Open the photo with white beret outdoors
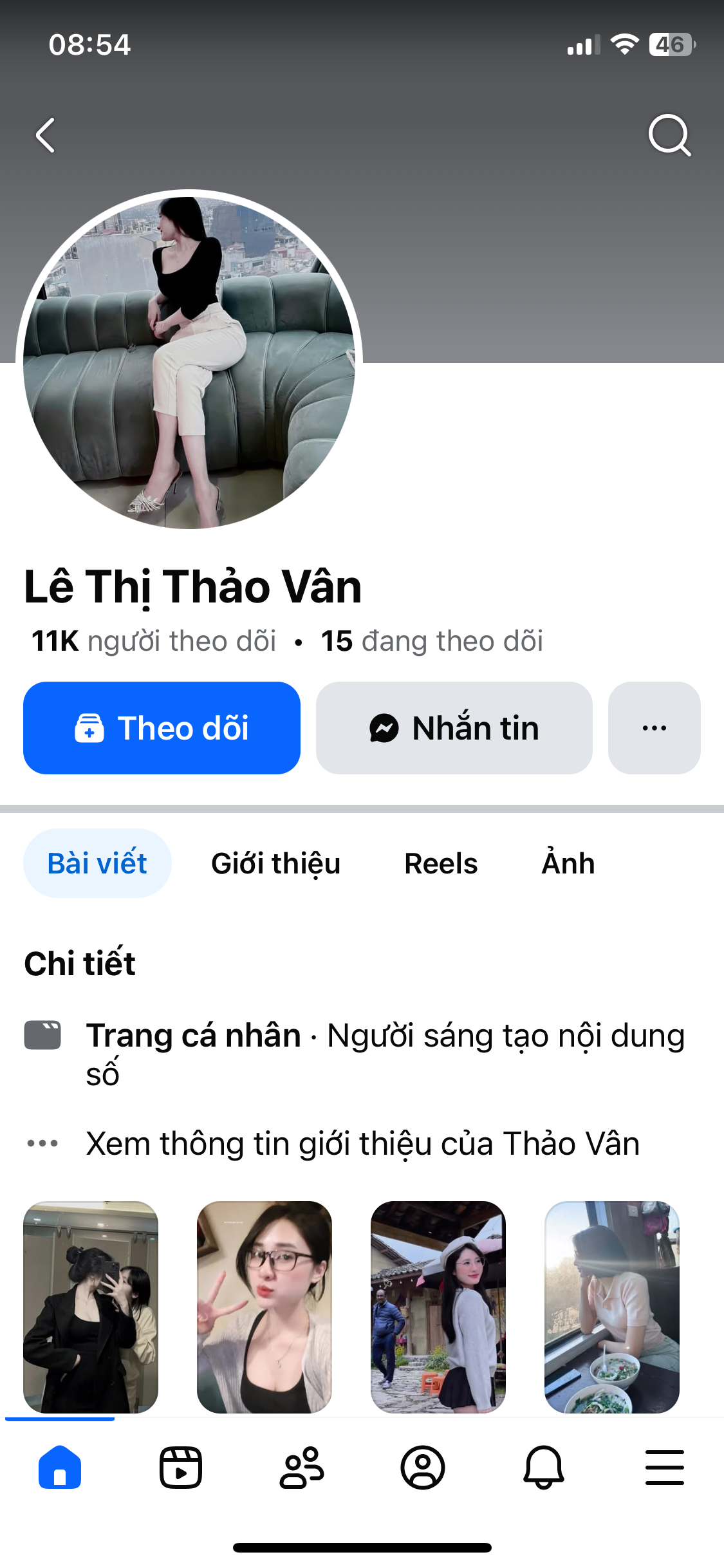Screen dimensions: 724x1568 438,1307
